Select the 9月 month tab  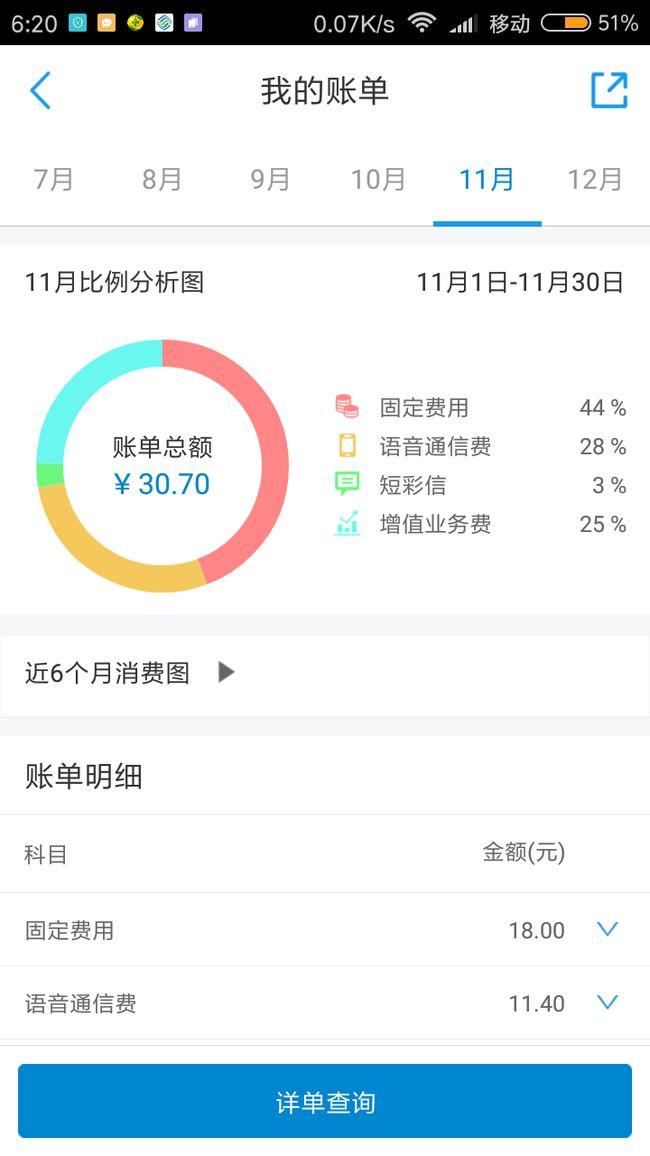[x=270, y=179]
